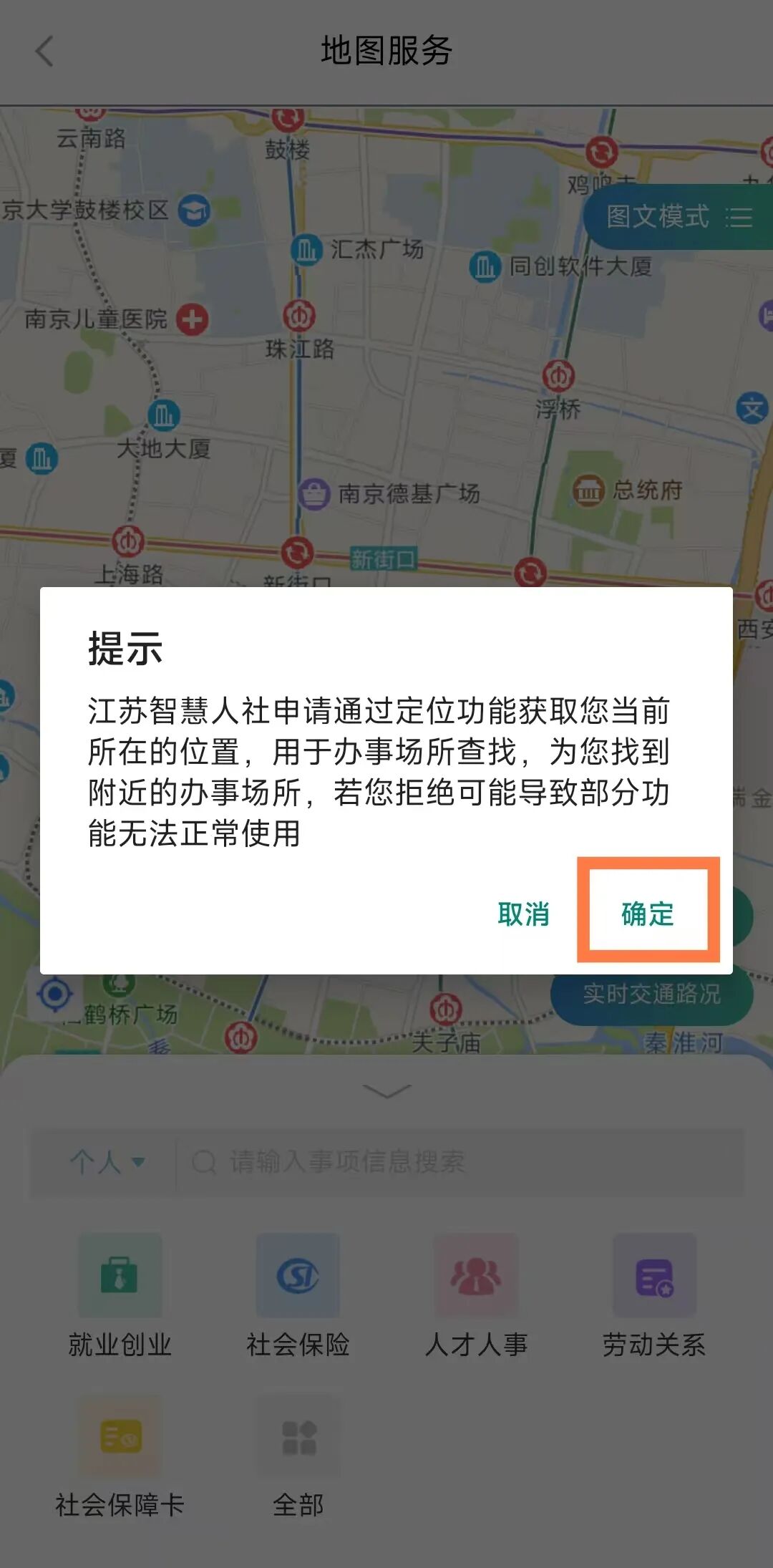
Task: Recenter map with the locate icon
Action: click(54, 994)
